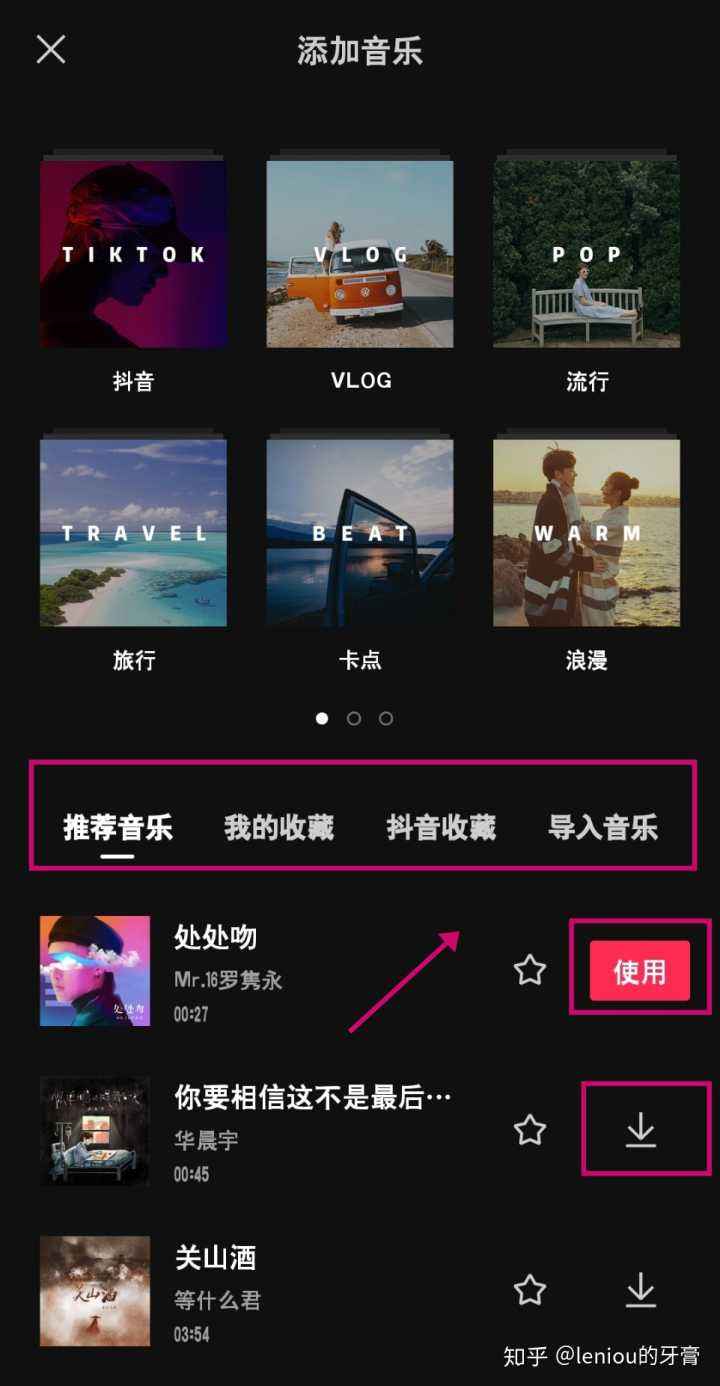Tap the album cover of 处处吻
The height and width of the screenshot is (1386, 720).
point(94,969)
